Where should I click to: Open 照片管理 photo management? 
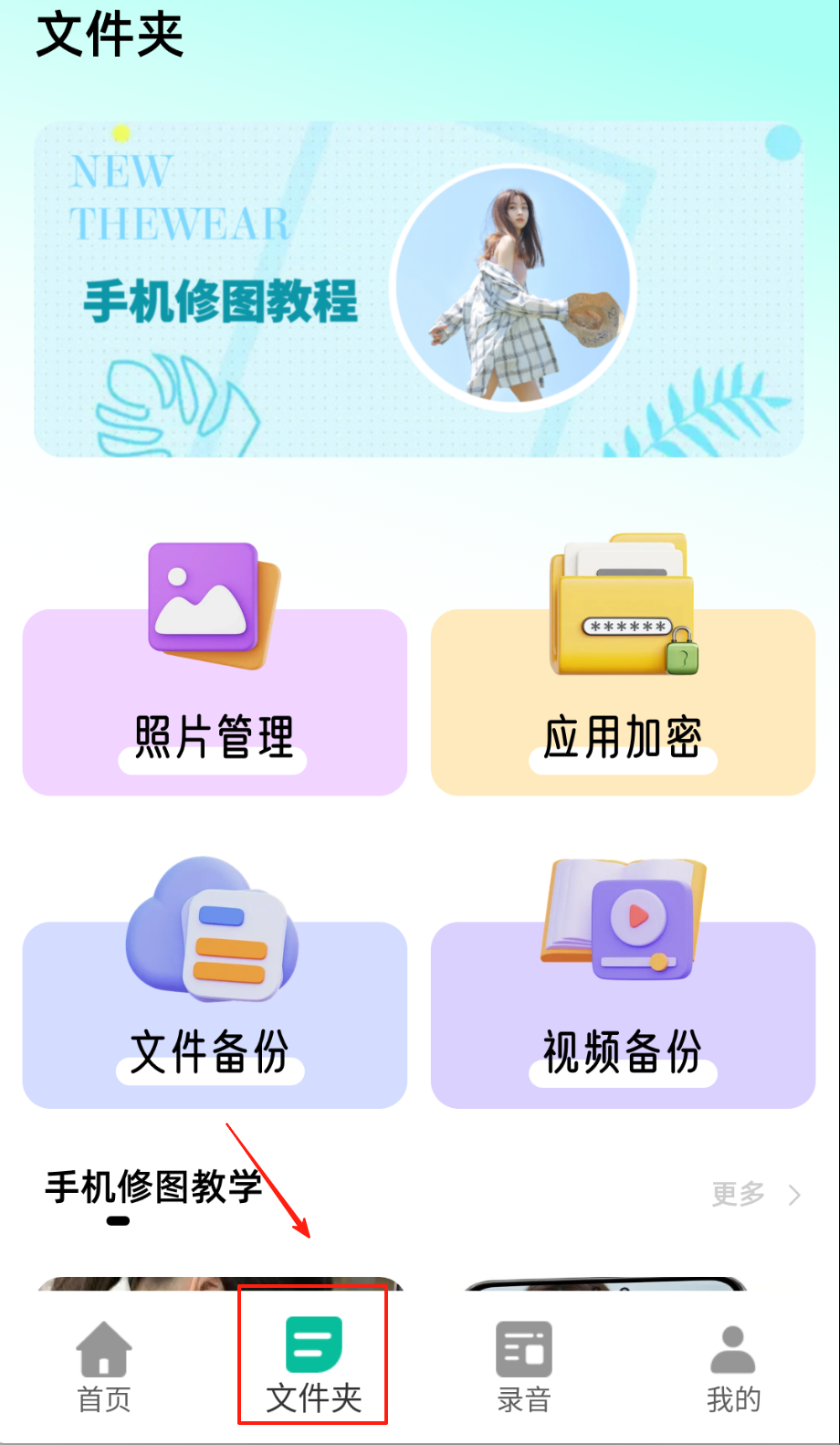[x=215, y=701]
